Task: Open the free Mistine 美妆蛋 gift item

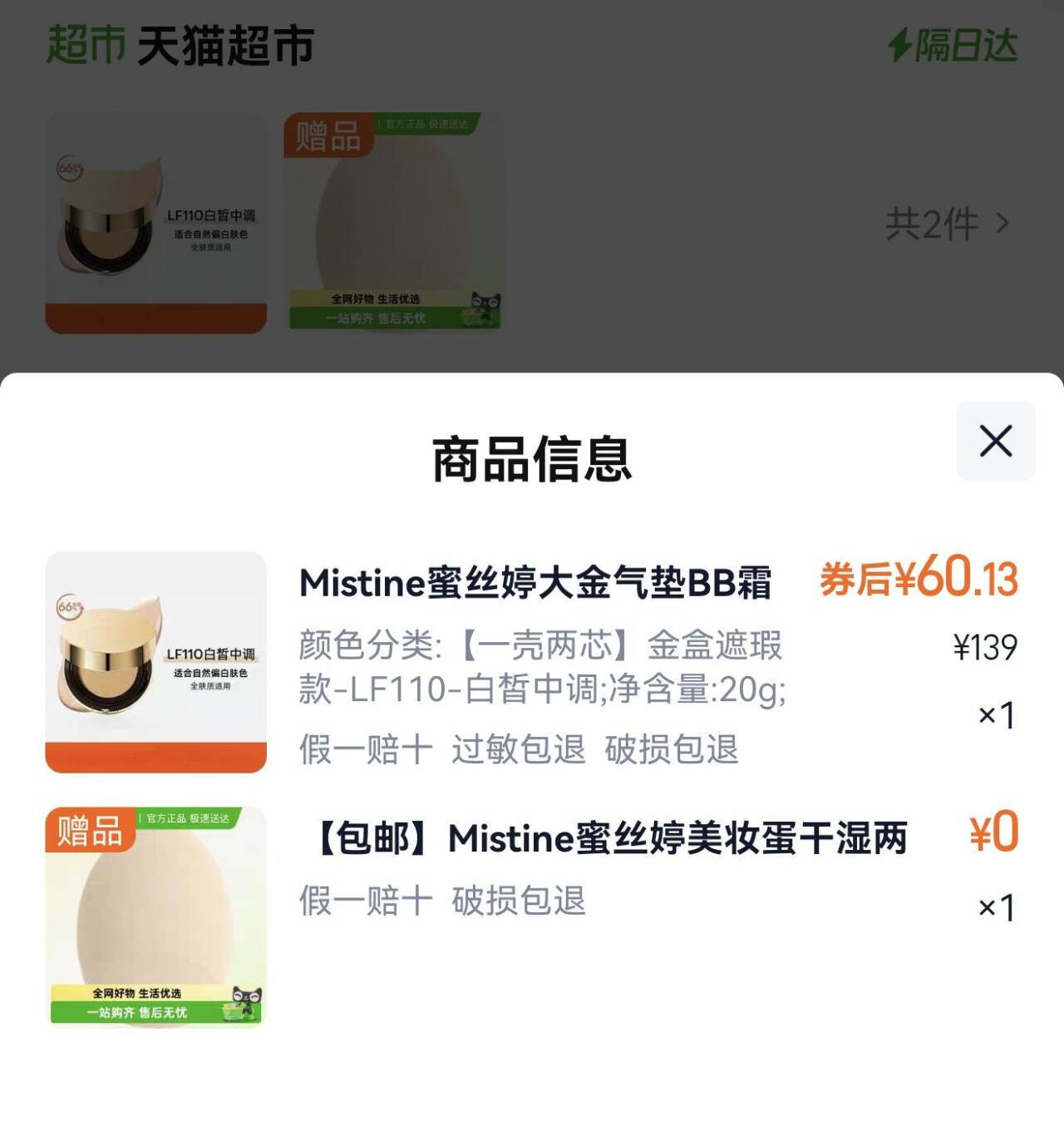Action: click(611, 838)
